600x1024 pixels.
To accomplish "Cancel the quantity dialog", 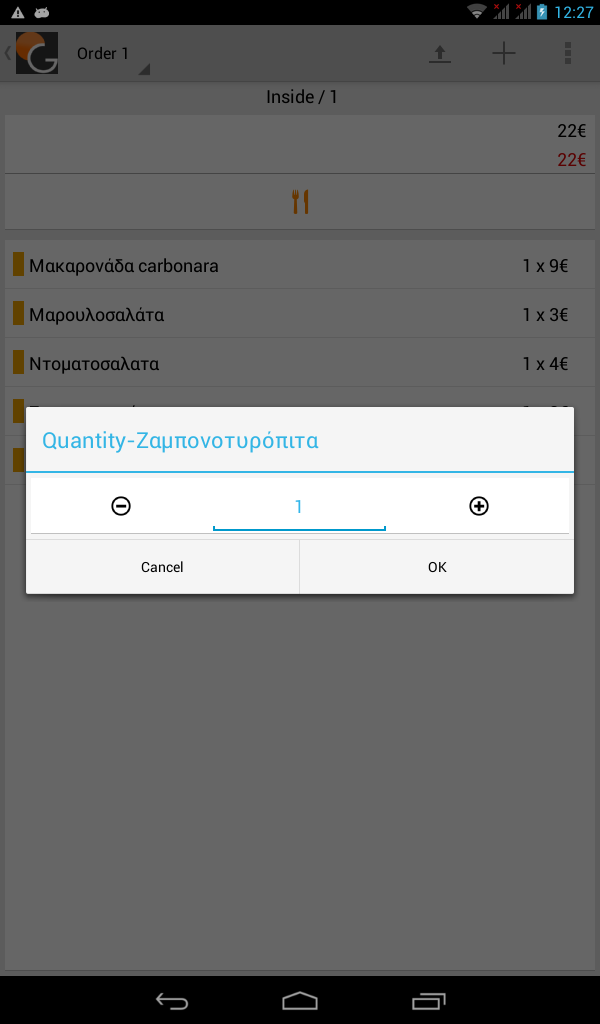I will pos(163,567).
